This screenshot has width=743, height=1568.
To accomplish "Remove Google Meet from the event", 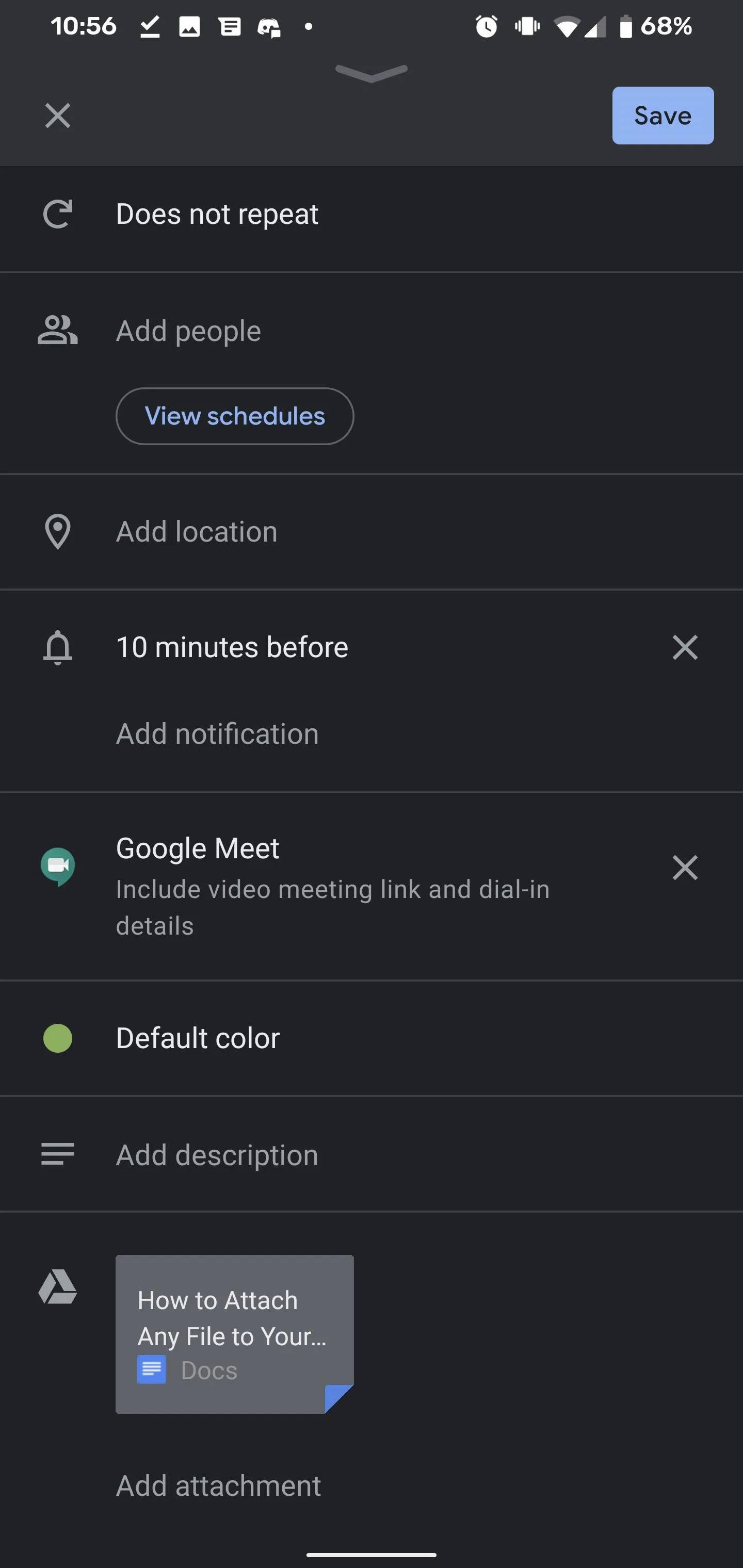I will coord(685,868).
